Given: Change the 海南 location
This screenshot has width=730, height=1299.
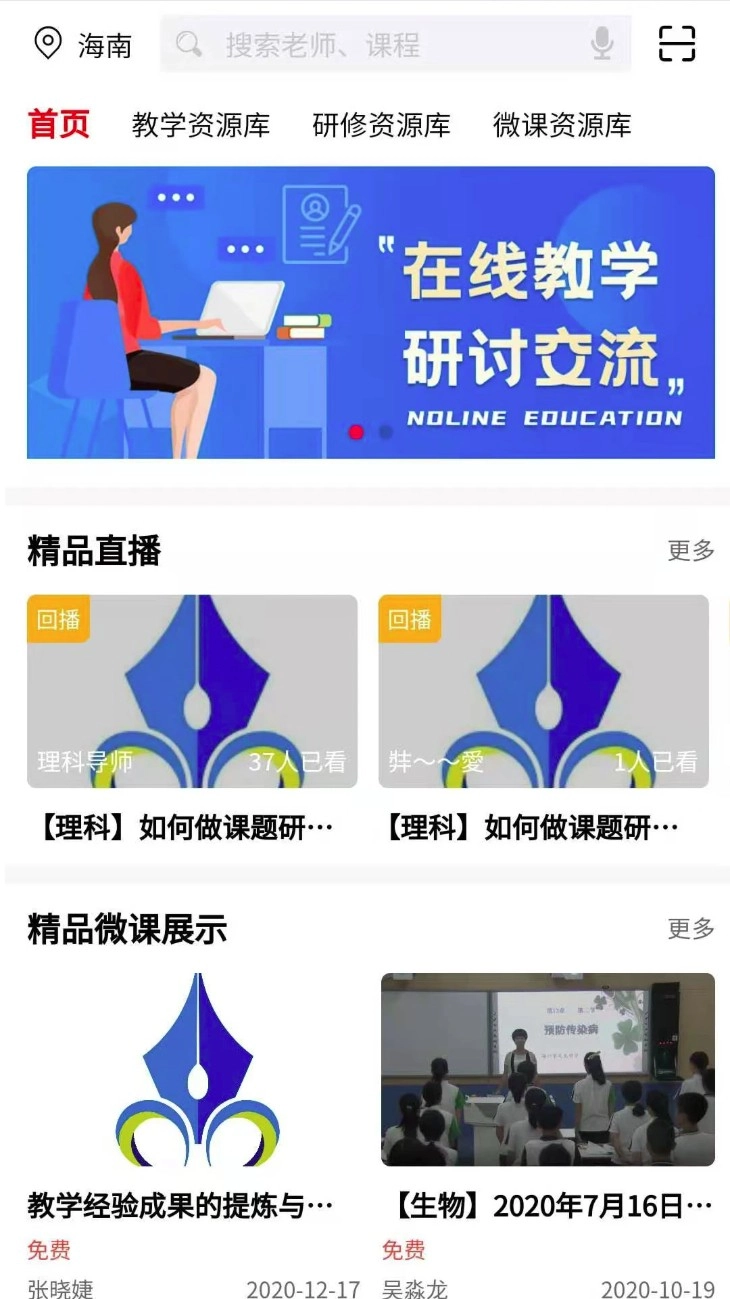Looking at the screenshot, I should [83, 45].
